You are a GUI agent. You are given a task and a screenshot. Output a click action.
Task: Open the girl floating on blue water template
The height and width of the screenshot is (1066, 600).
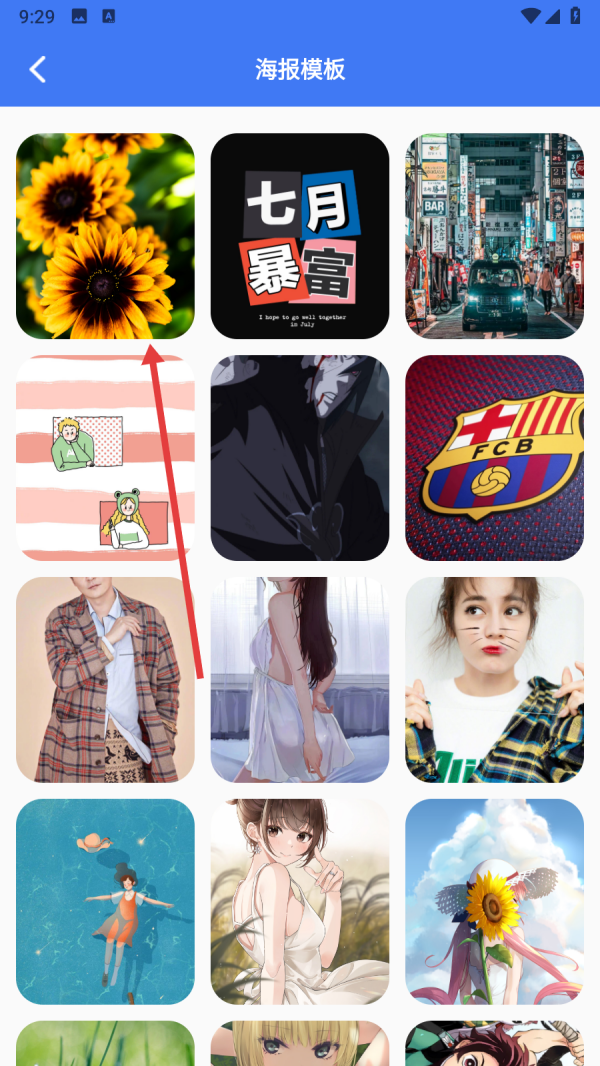[x=105, y=902]
